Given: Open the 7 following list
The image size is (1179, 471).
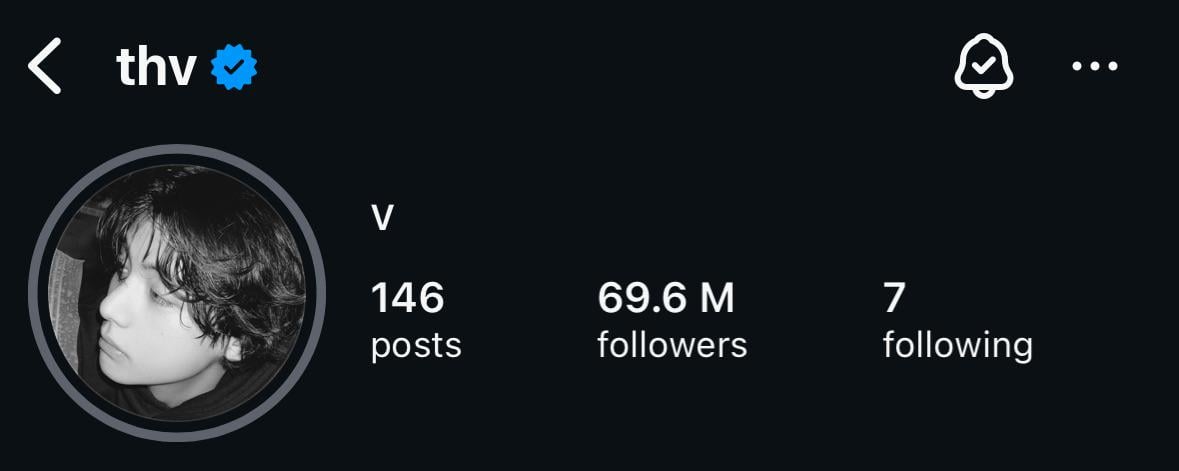Looking at the screenshot, I should click(956, 320).
